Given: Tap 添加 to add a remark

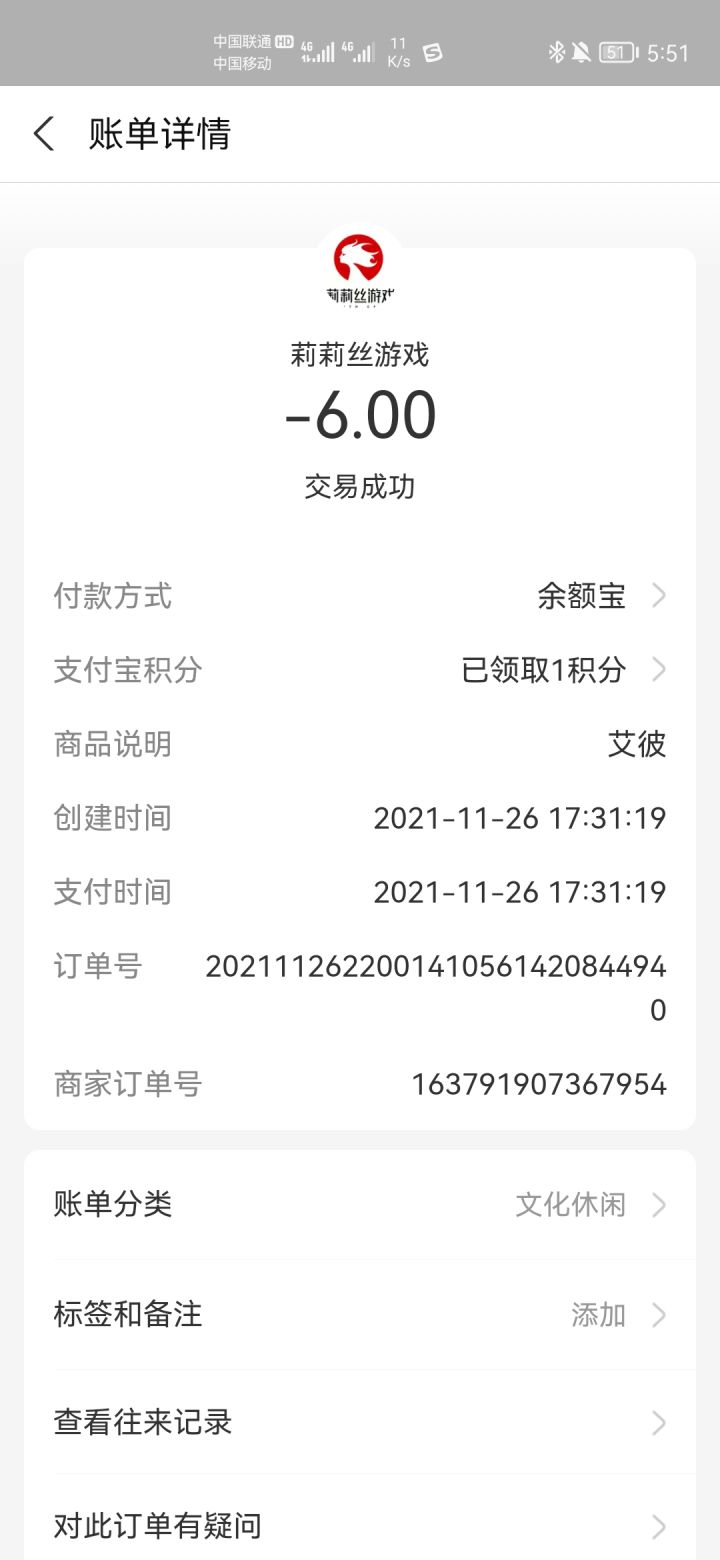Looking at the screenshot, I should click(x=597, y=1316).
